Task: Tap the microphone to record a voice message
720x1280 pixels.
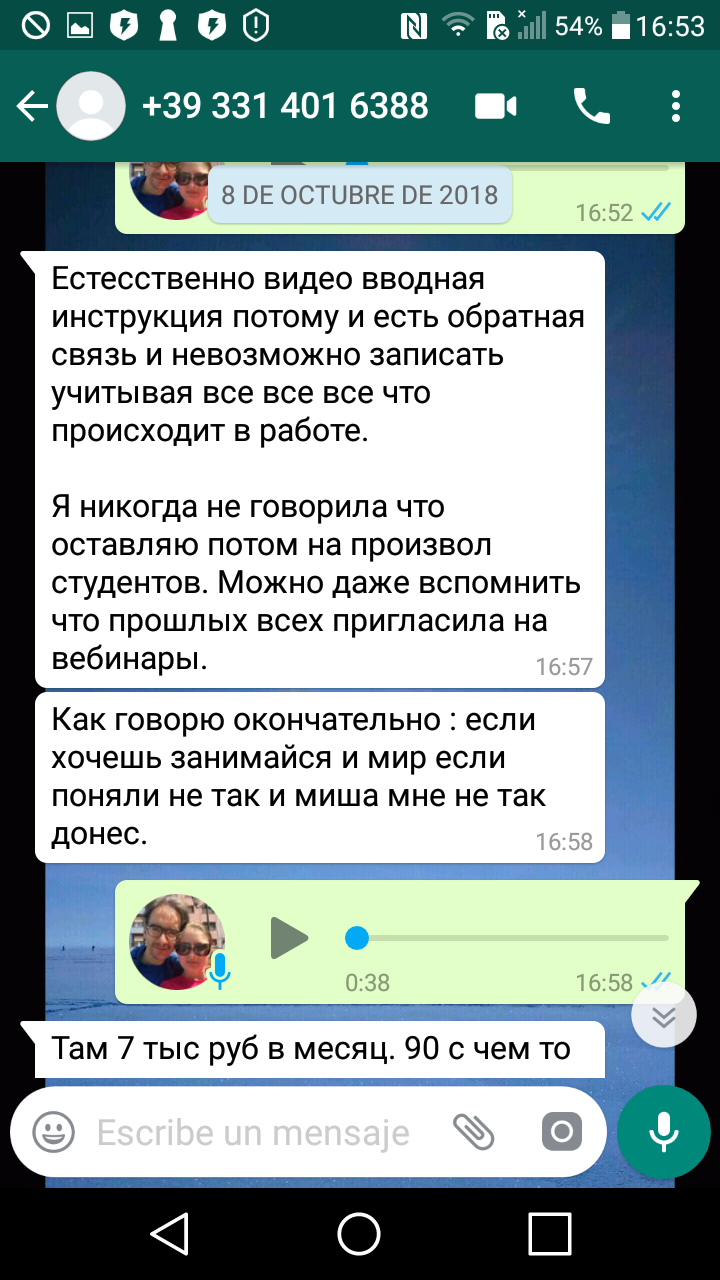Action: (664, 1132)
